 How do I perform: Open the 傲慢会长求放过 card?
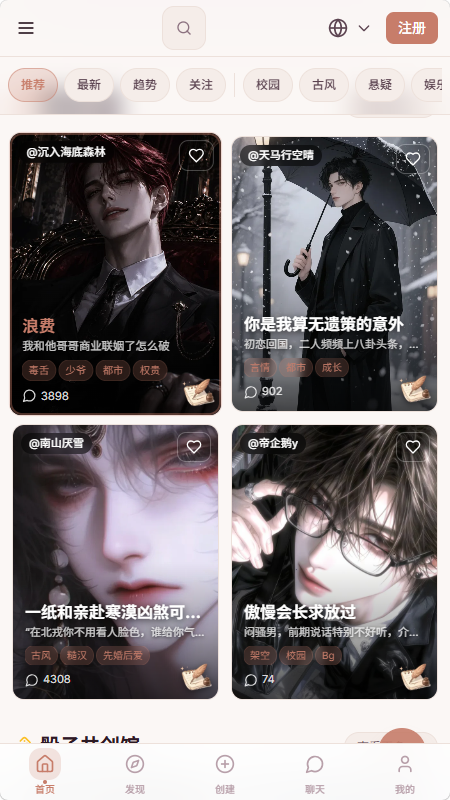(x=335, y=562)
